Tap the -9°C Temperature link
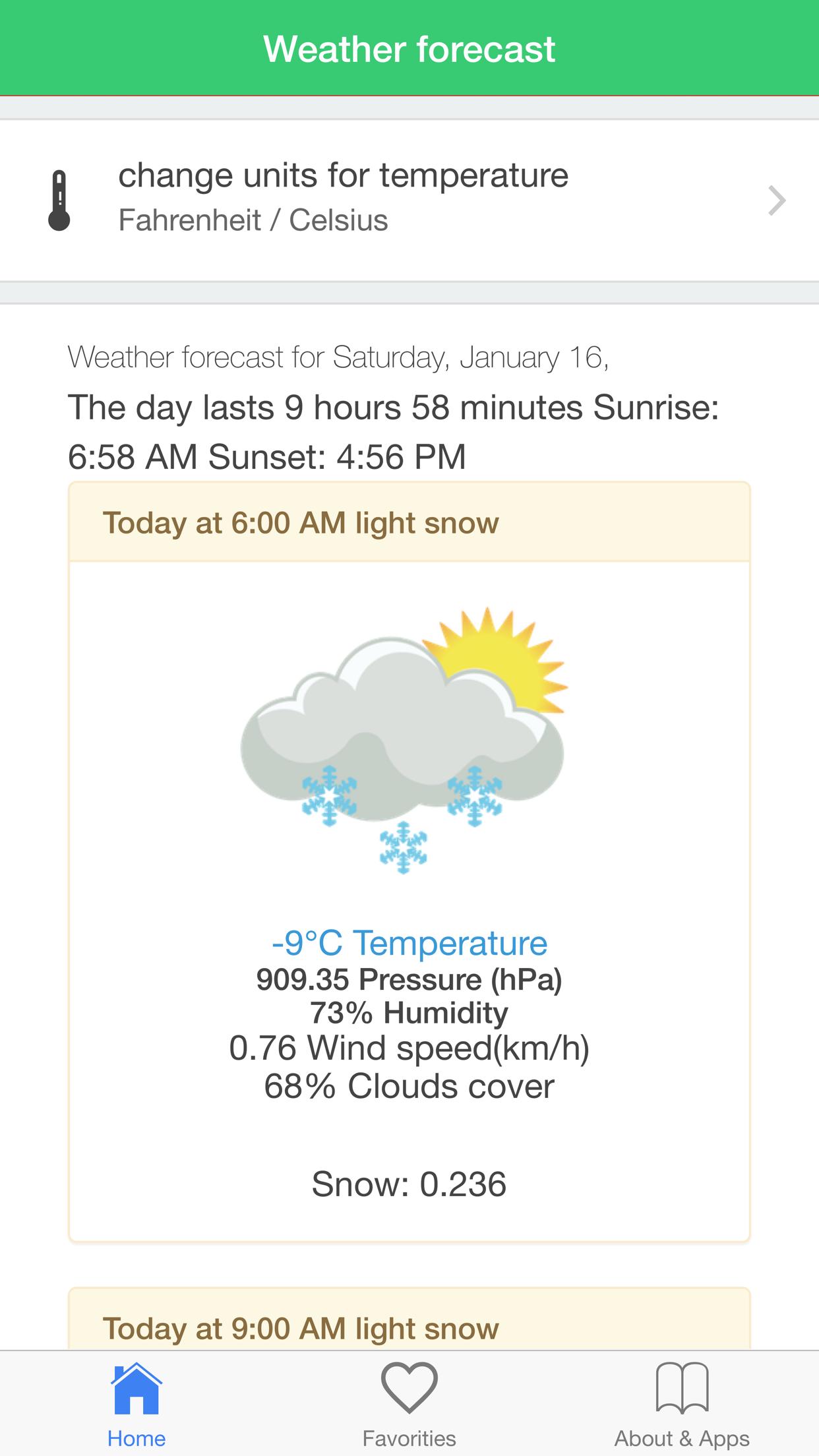 (x=409, y=943)
